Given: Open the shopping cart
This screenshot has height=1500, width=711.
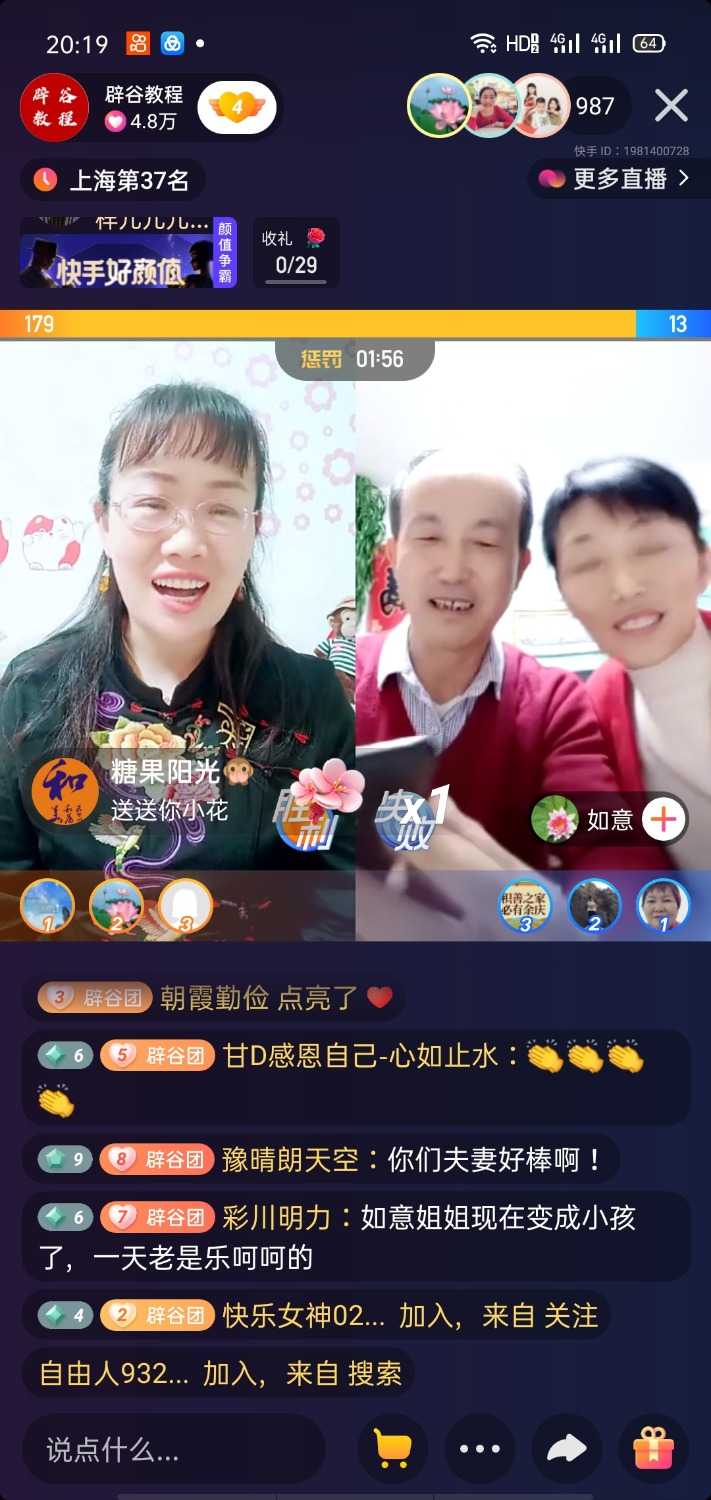Looking at the screenshot, I should [392, 1449].
